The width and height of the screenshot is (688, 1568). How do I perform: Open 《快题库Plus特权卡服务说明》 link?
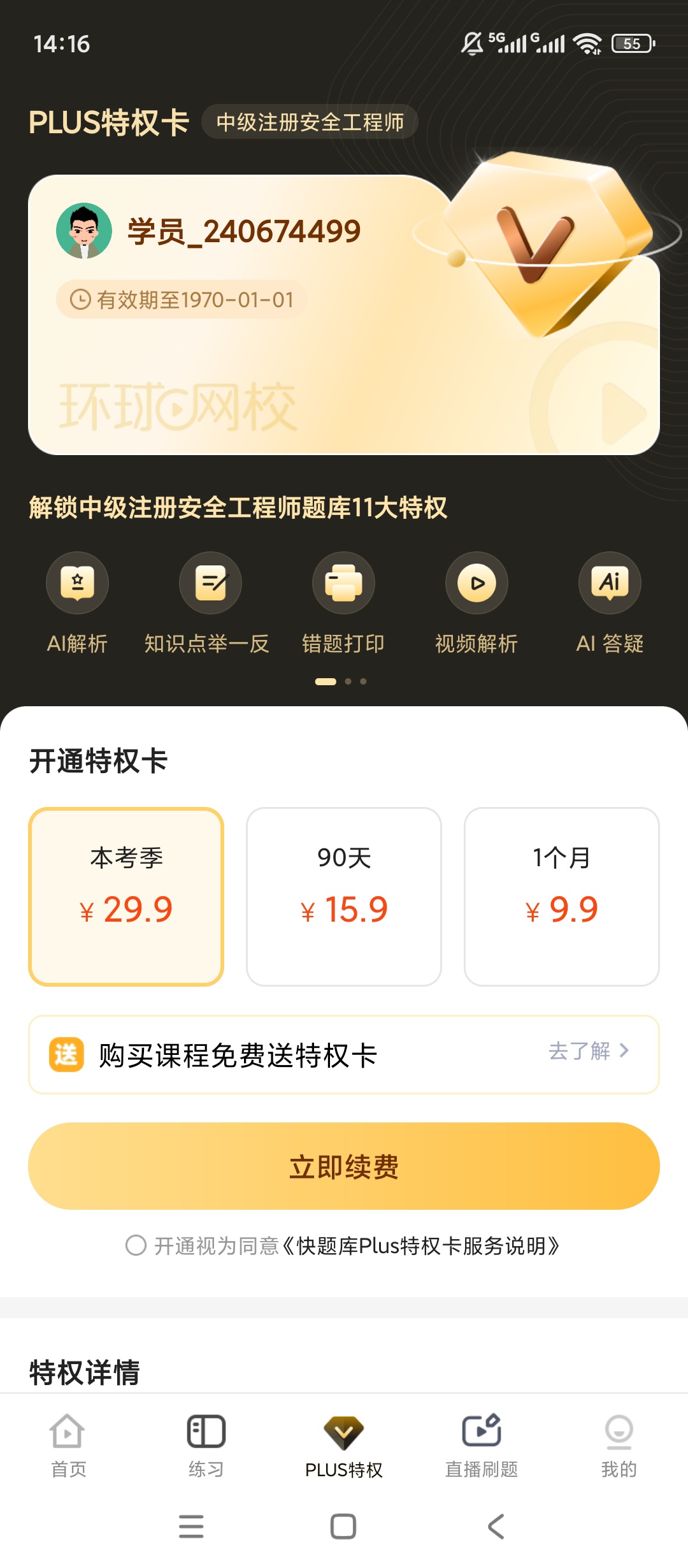point(421,1245)
